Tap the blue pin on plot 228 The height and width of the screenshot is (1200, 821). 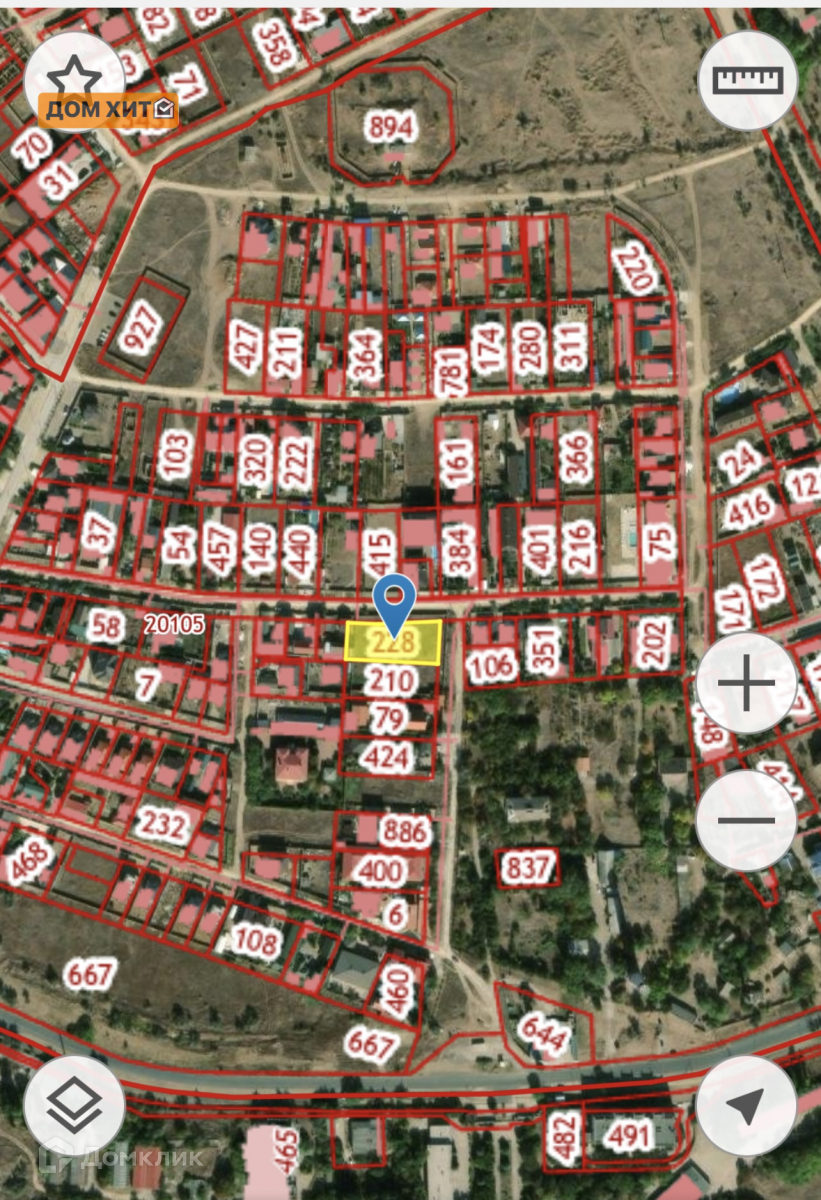click(394, 603)
